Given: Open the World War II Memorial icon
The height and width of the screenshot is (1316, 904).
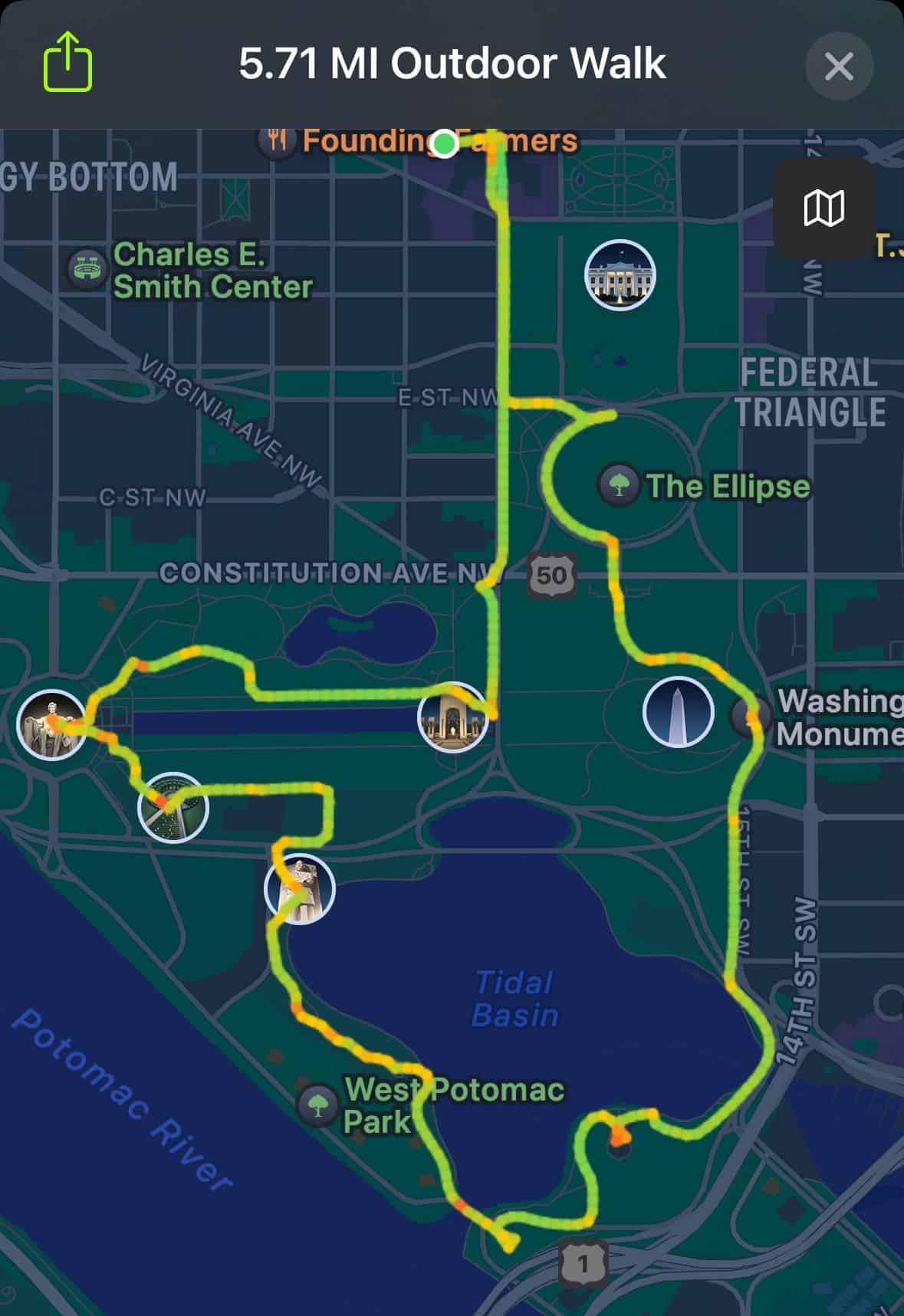Looking at the screenshot, I should (452, 717).
